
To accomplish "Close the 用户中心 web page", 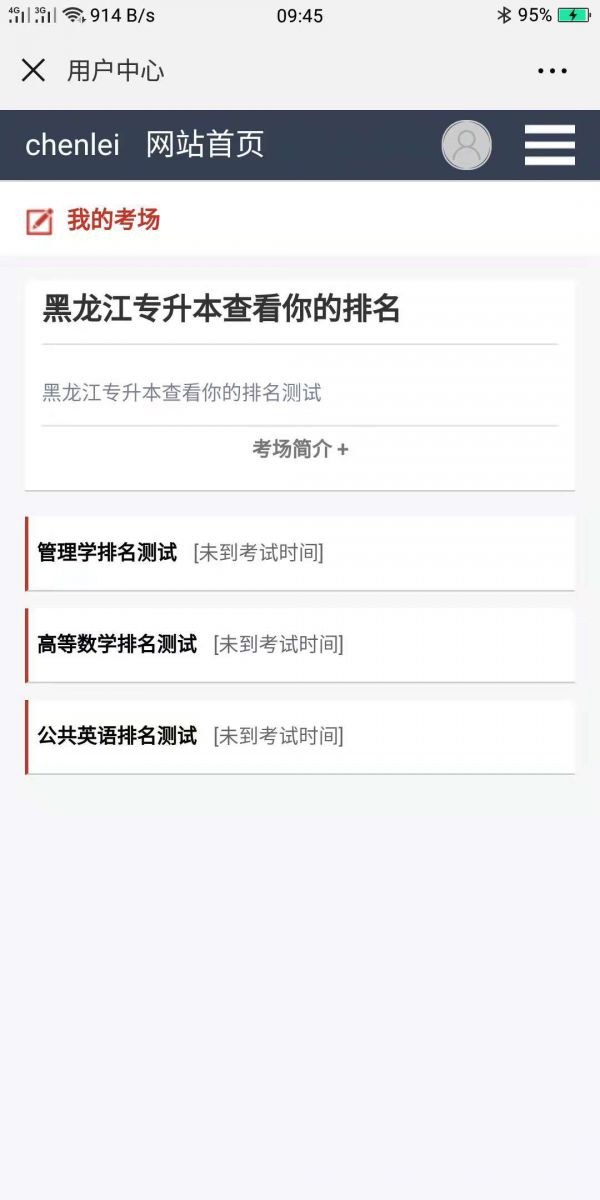I will click(x=33, y=70).
